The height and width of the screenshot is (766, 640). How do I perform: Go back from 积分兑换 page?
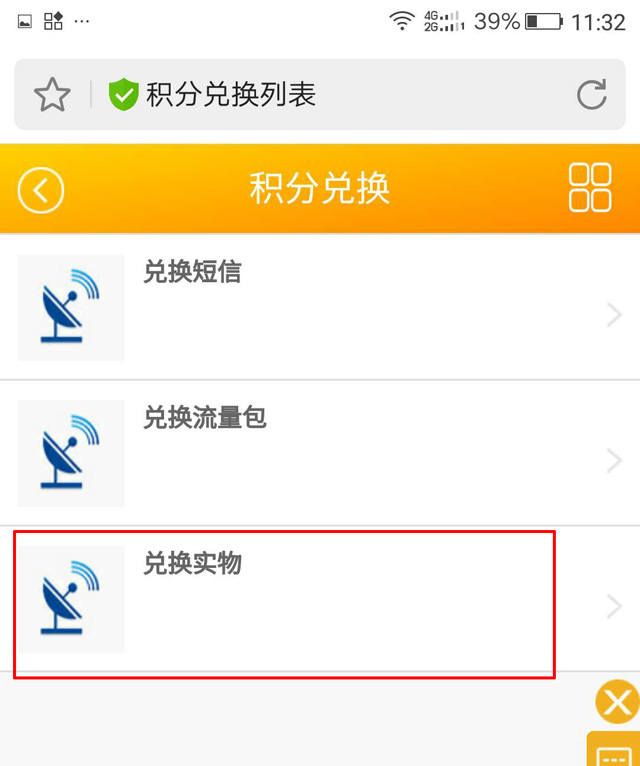click(40, 190)
